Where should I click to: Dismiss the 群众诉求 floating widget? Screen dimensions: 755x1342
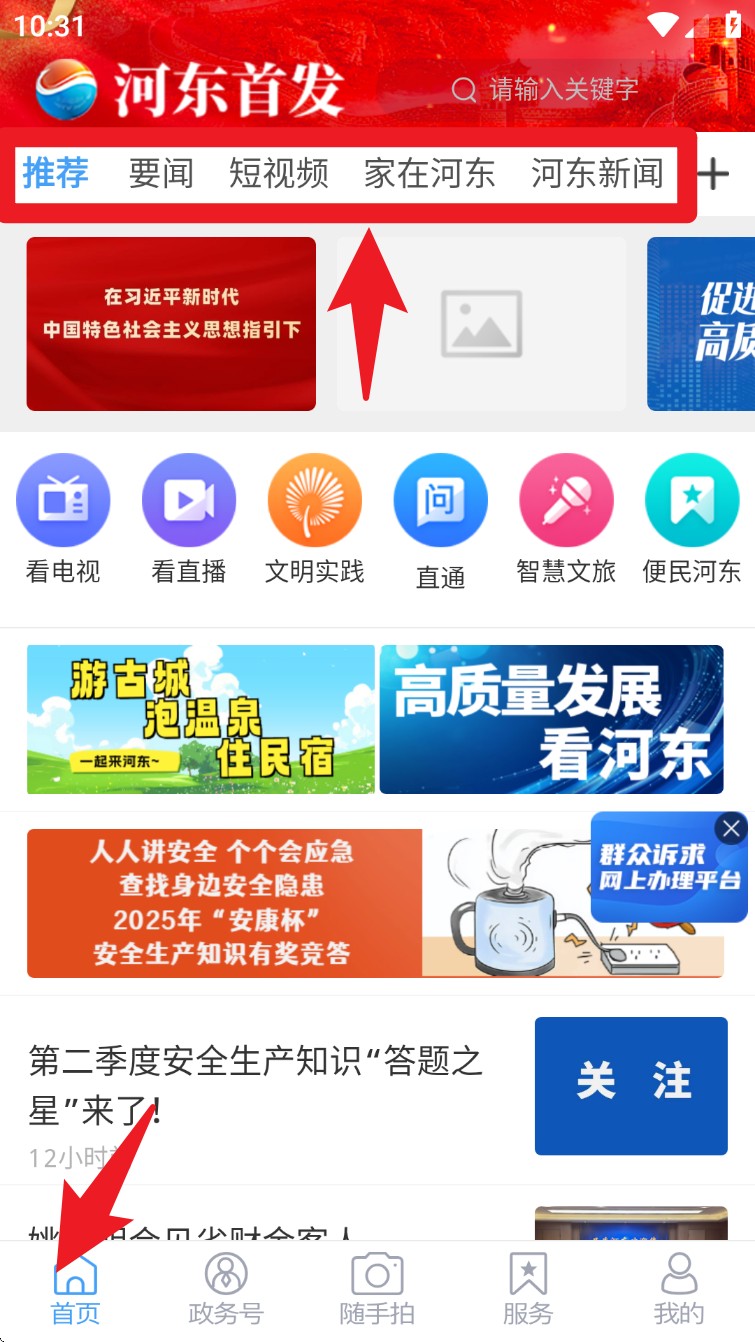[x=732, y=828]
